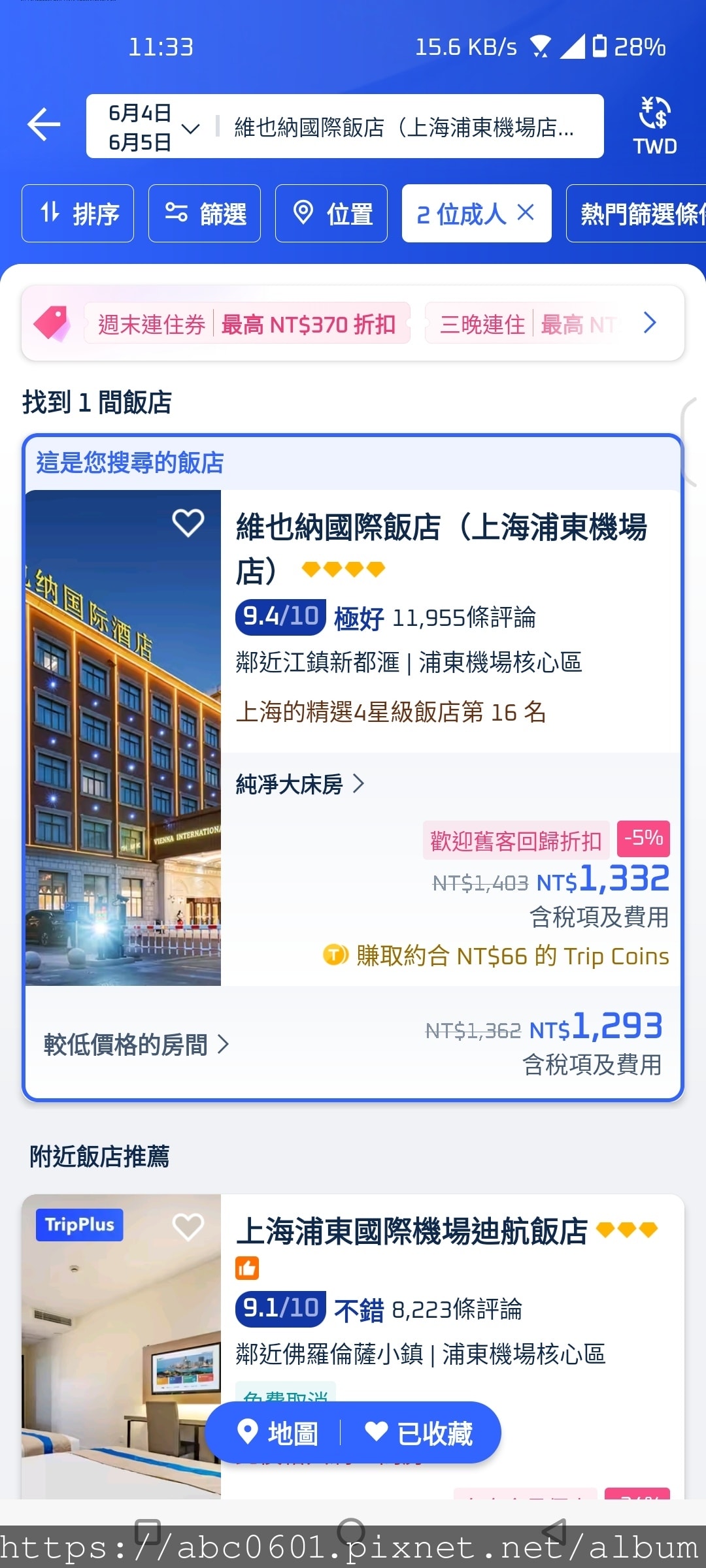Image resolution: width=706 pixels, height=1568 pixels.
Task: Switch currency via the TWD icon
Action: click(654, 125)
